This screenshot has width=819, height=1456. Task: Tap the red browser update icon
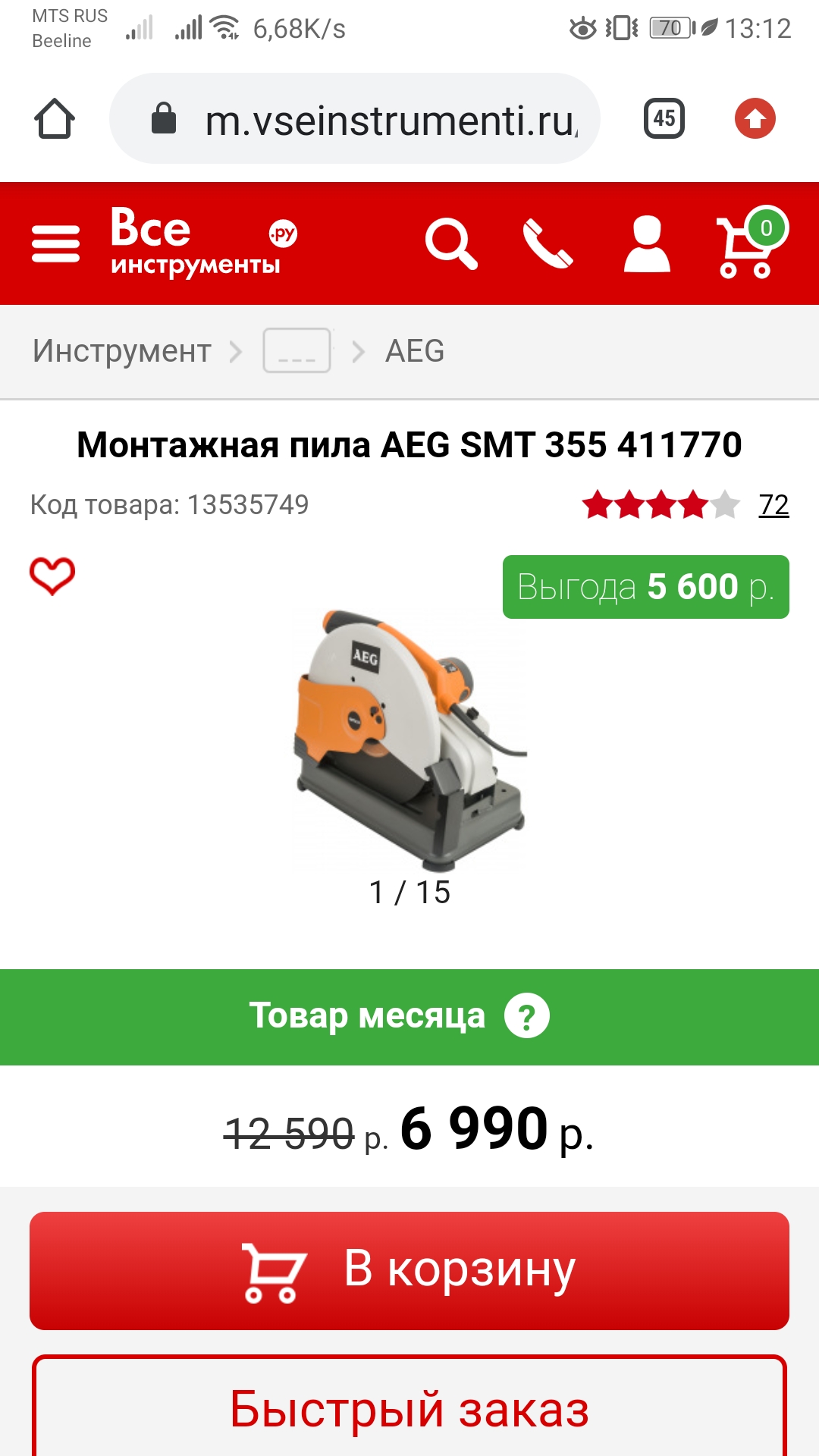coord(755,119)
